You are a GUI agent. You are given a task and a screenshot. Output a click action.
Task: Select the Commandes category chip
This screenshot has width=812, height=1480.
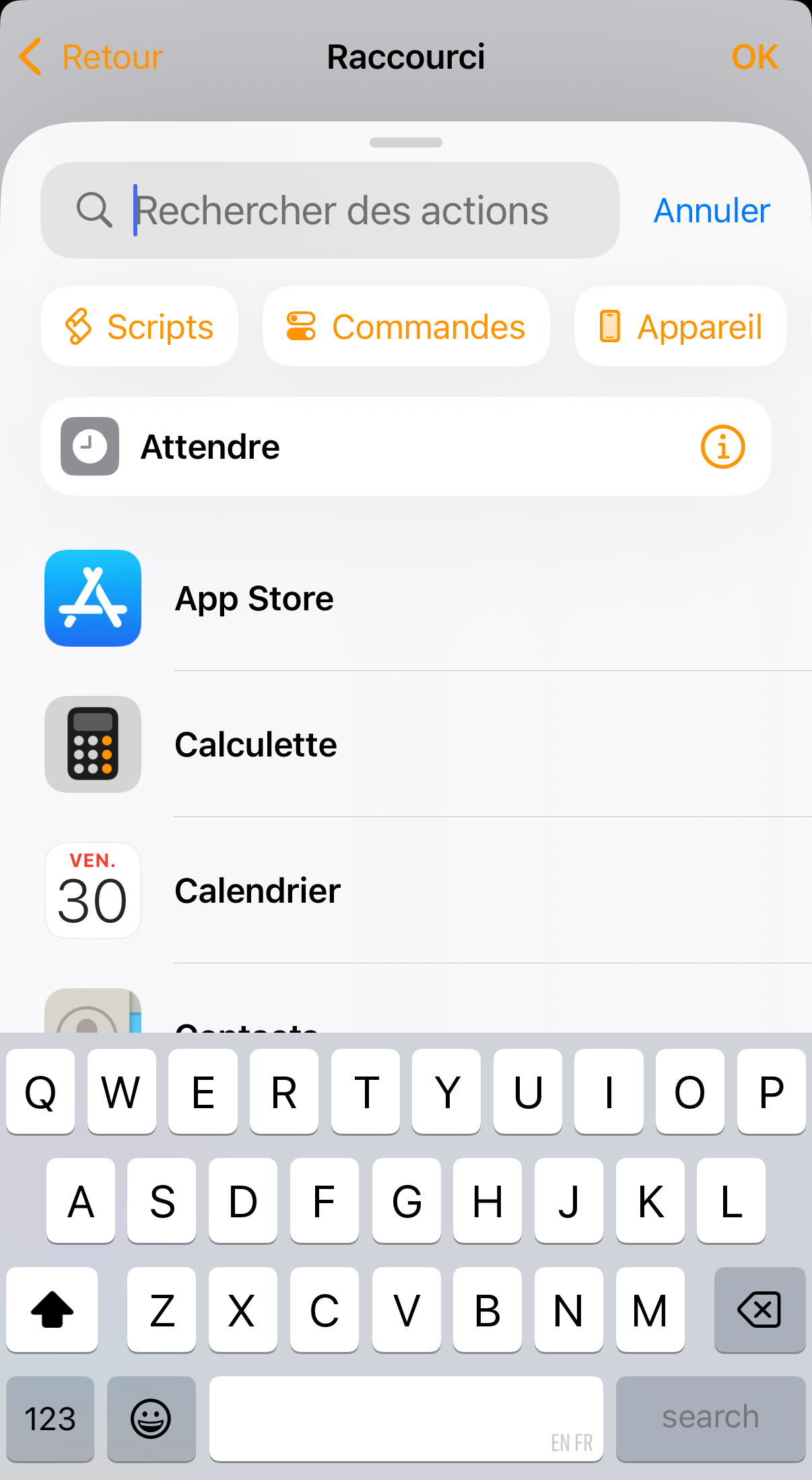pyautogui.click(x=406, y=327)
